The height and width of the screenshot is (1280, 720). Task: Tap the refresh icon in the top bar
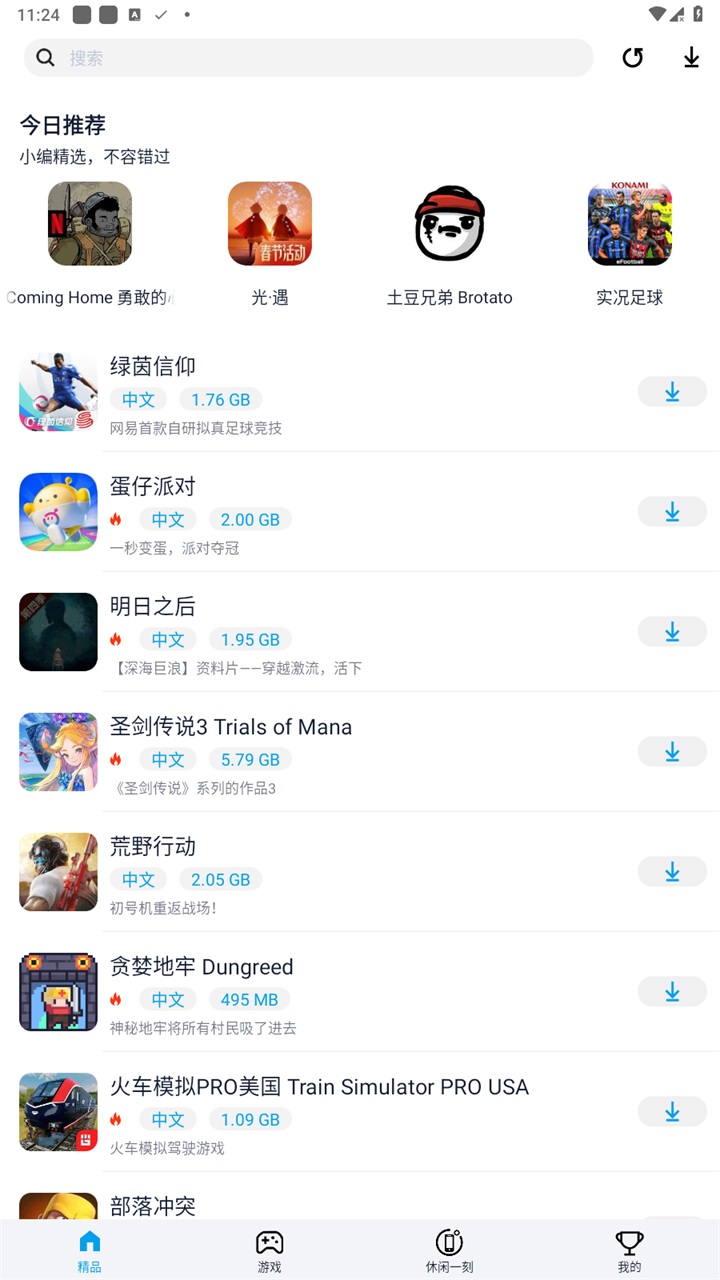tap(633, 58)
